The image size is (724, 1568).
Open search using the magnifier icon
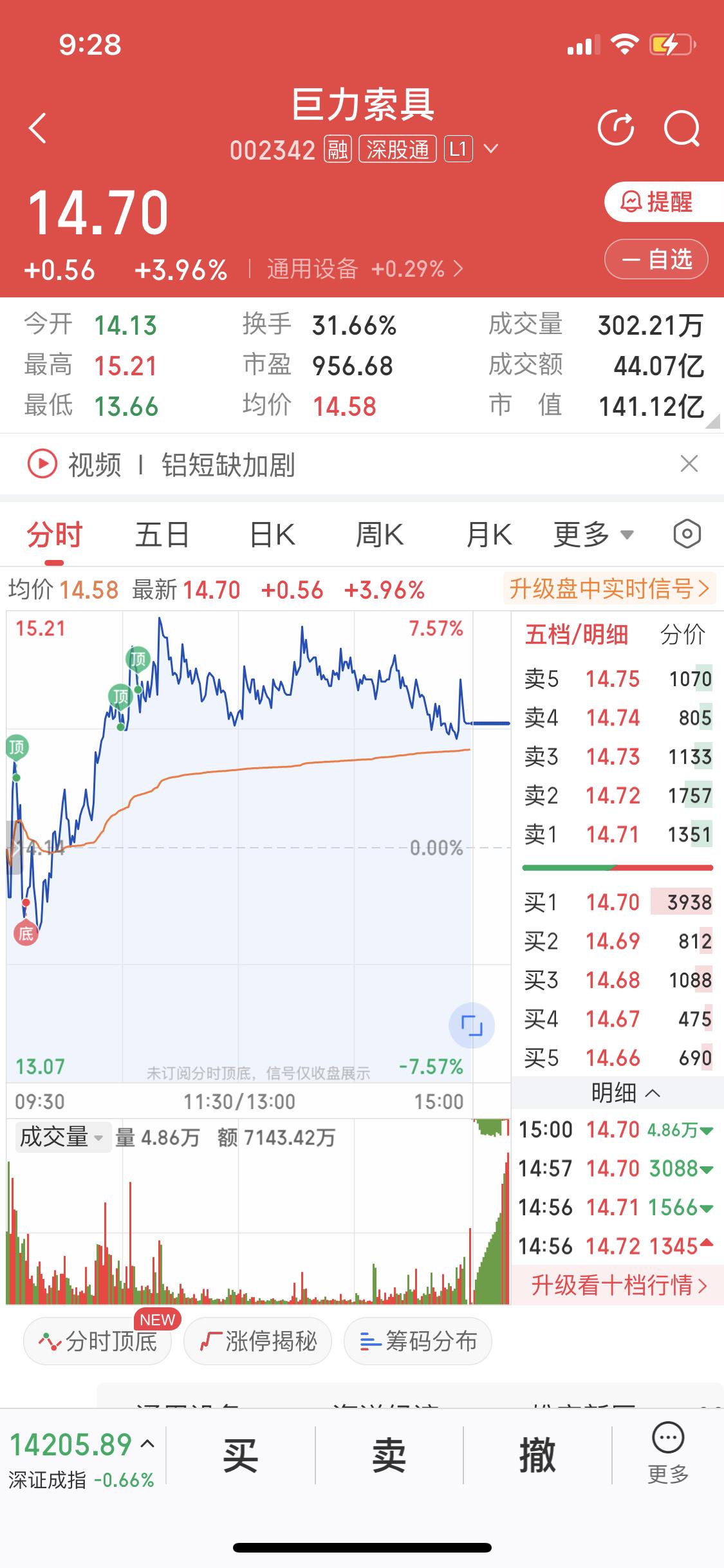coord(683,127)
